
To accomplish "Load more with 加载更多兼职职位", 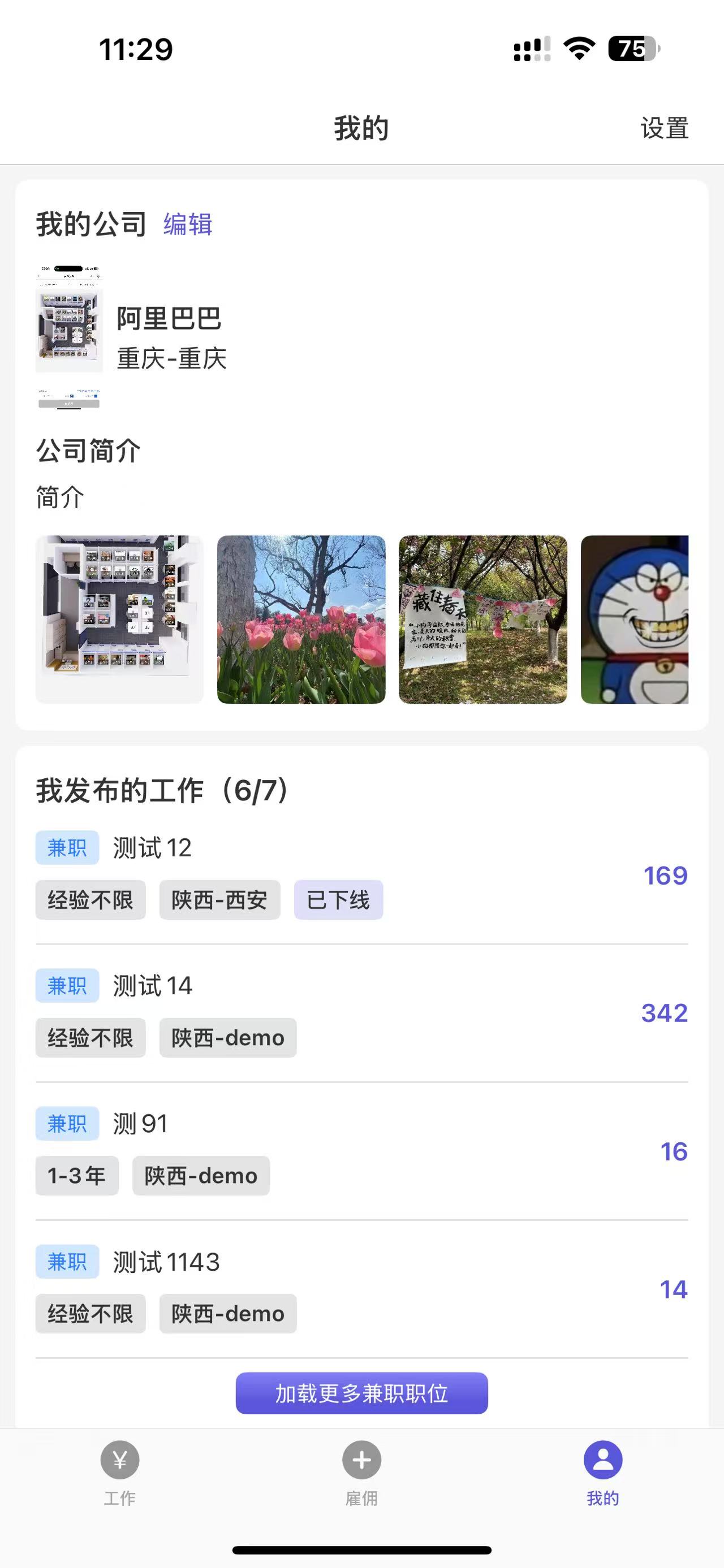I will [x=361, y=1393].
